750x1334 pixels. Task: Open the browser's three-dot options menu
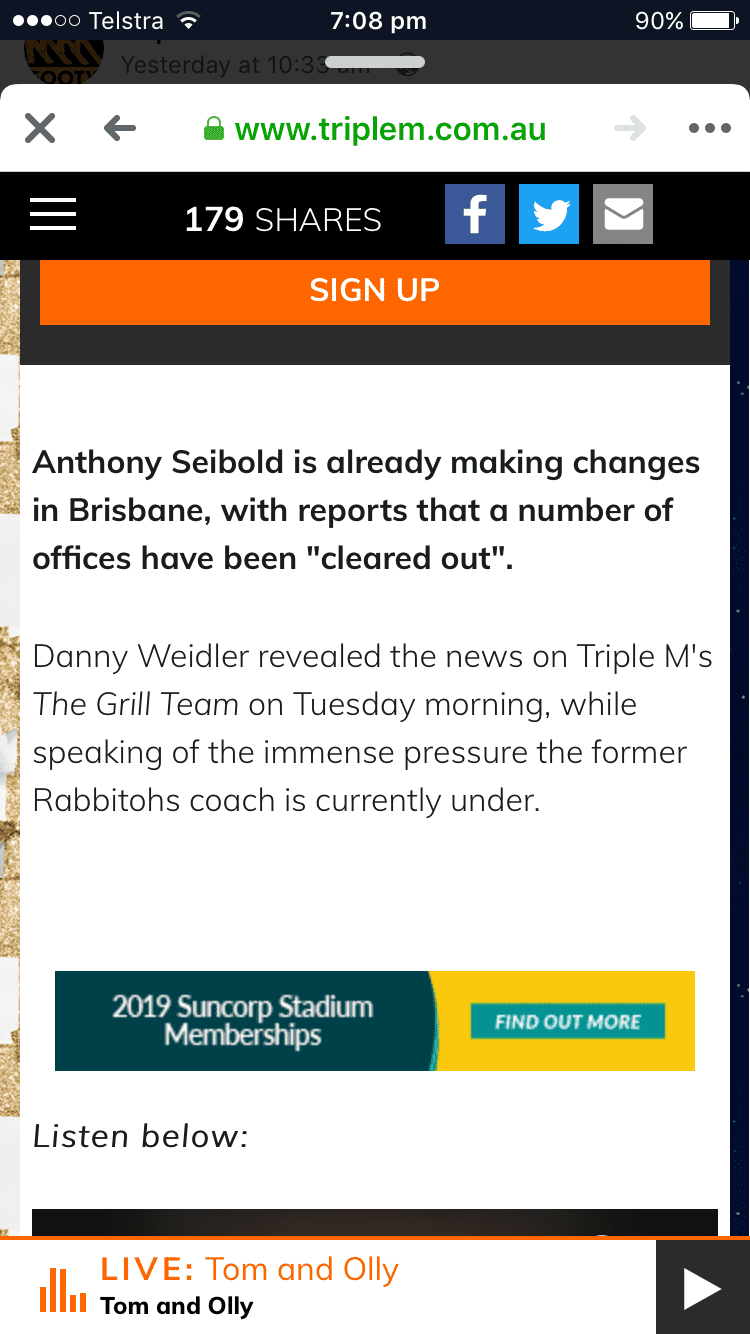710,128
